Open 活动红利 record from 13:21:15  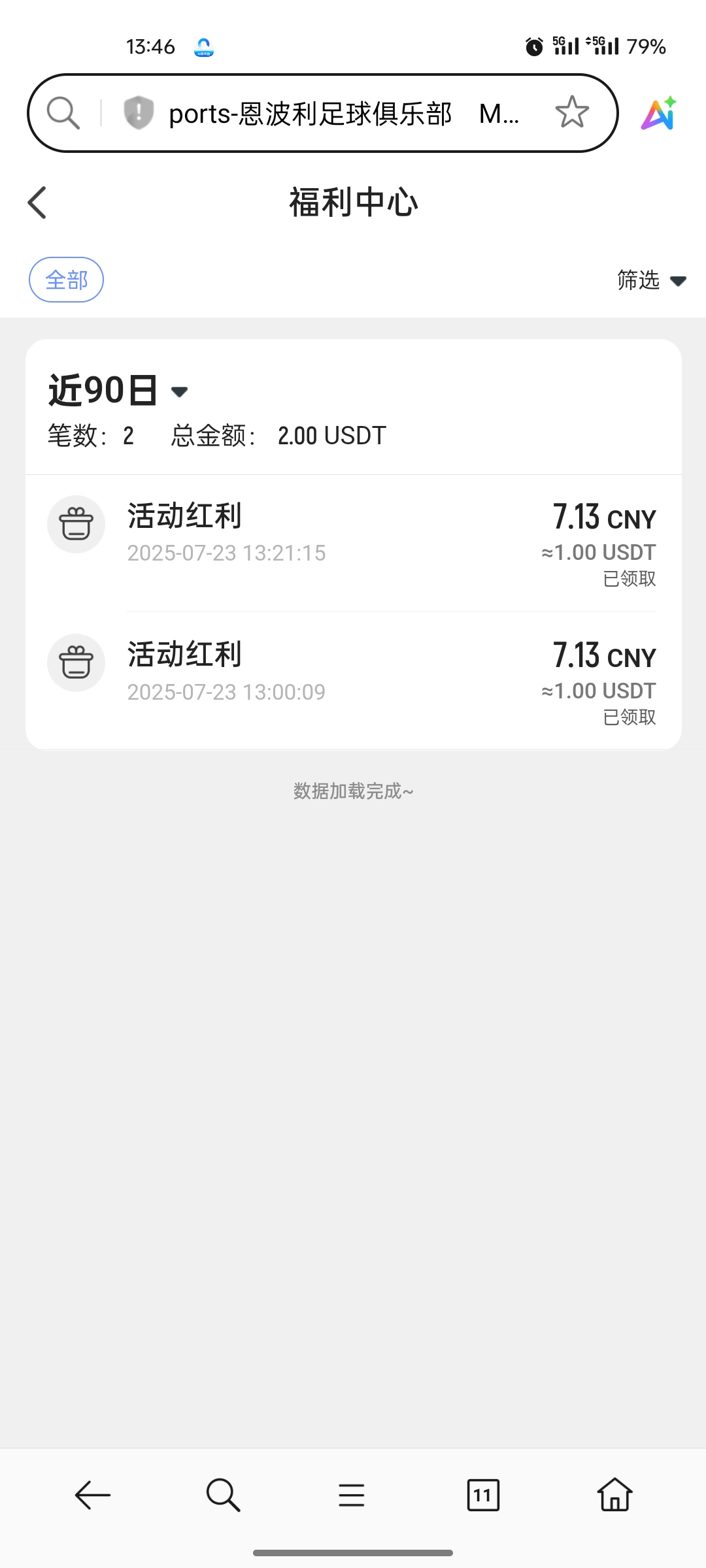pyautogui.click(x=353, y=542)
